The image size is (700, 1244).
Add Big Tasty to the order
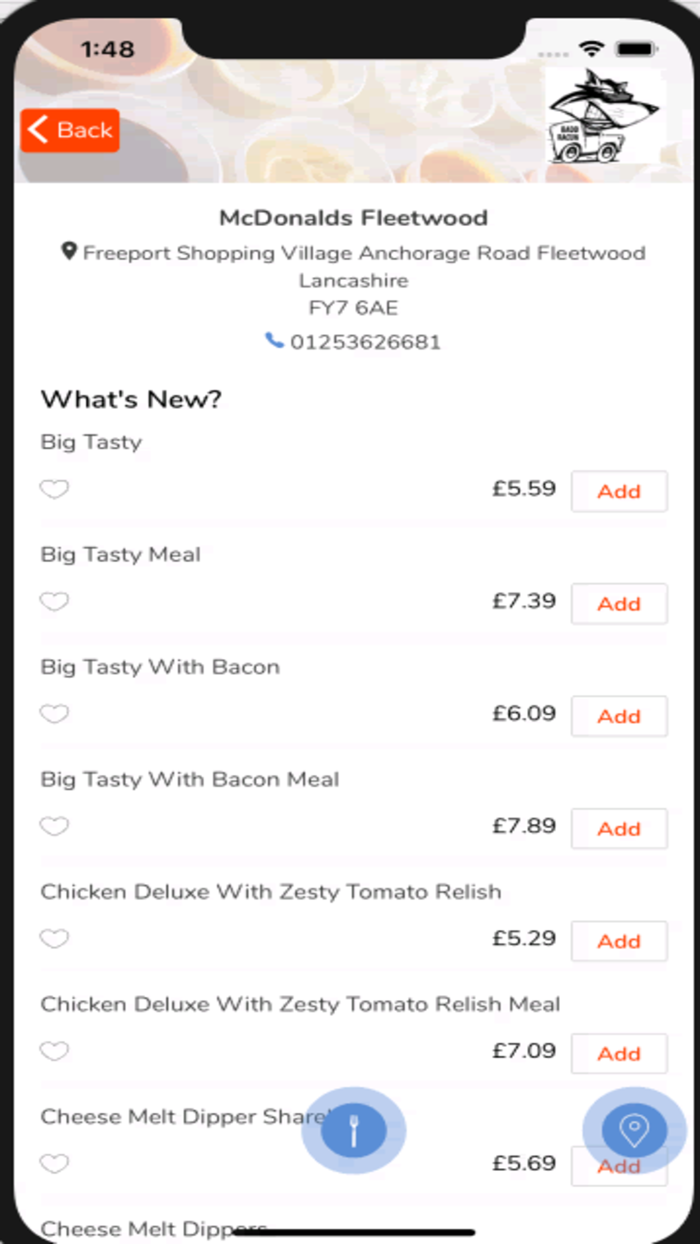point(618,491)
